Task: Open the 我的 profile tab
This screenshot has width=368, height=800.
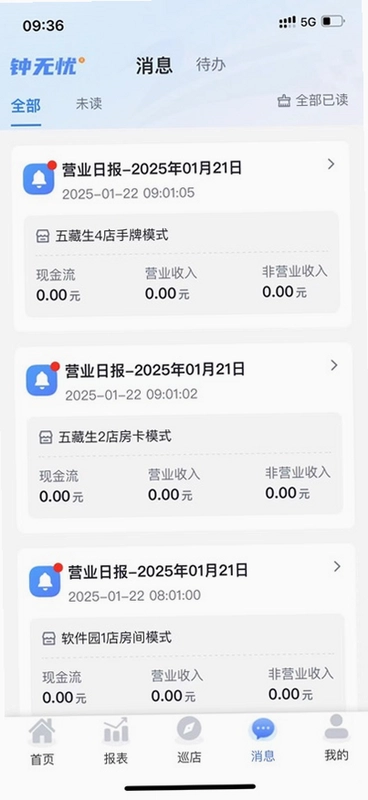Action: [336, 739]
